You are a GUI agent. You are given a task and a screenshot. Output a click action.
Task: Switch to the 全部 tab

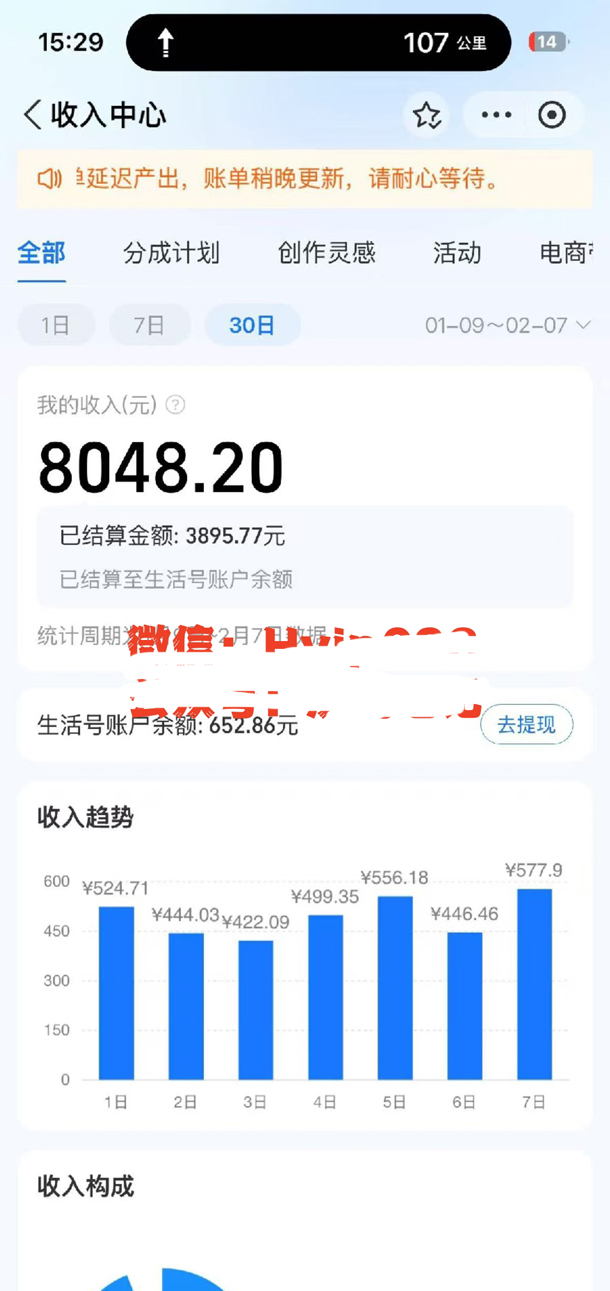(41, 253)
